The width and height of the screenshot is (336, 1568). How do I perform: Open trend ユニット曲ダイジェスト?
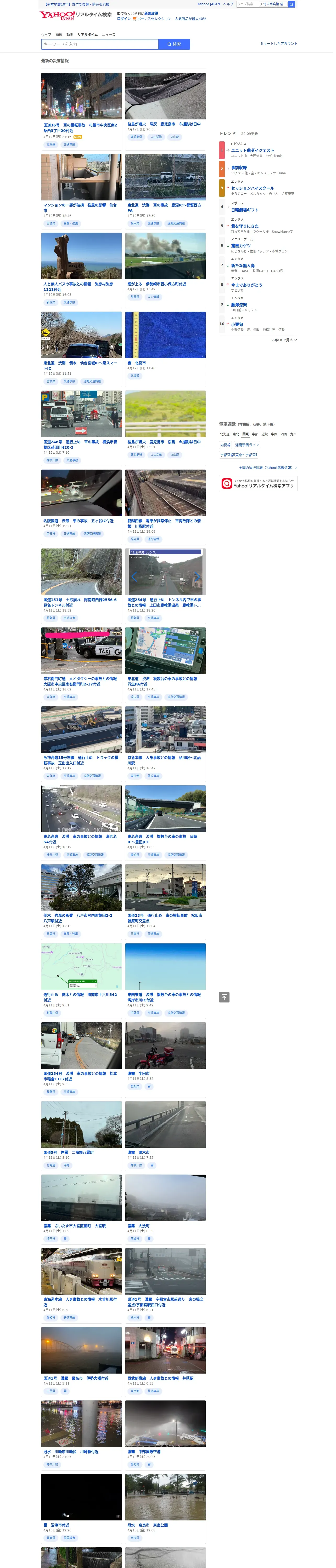253,150
